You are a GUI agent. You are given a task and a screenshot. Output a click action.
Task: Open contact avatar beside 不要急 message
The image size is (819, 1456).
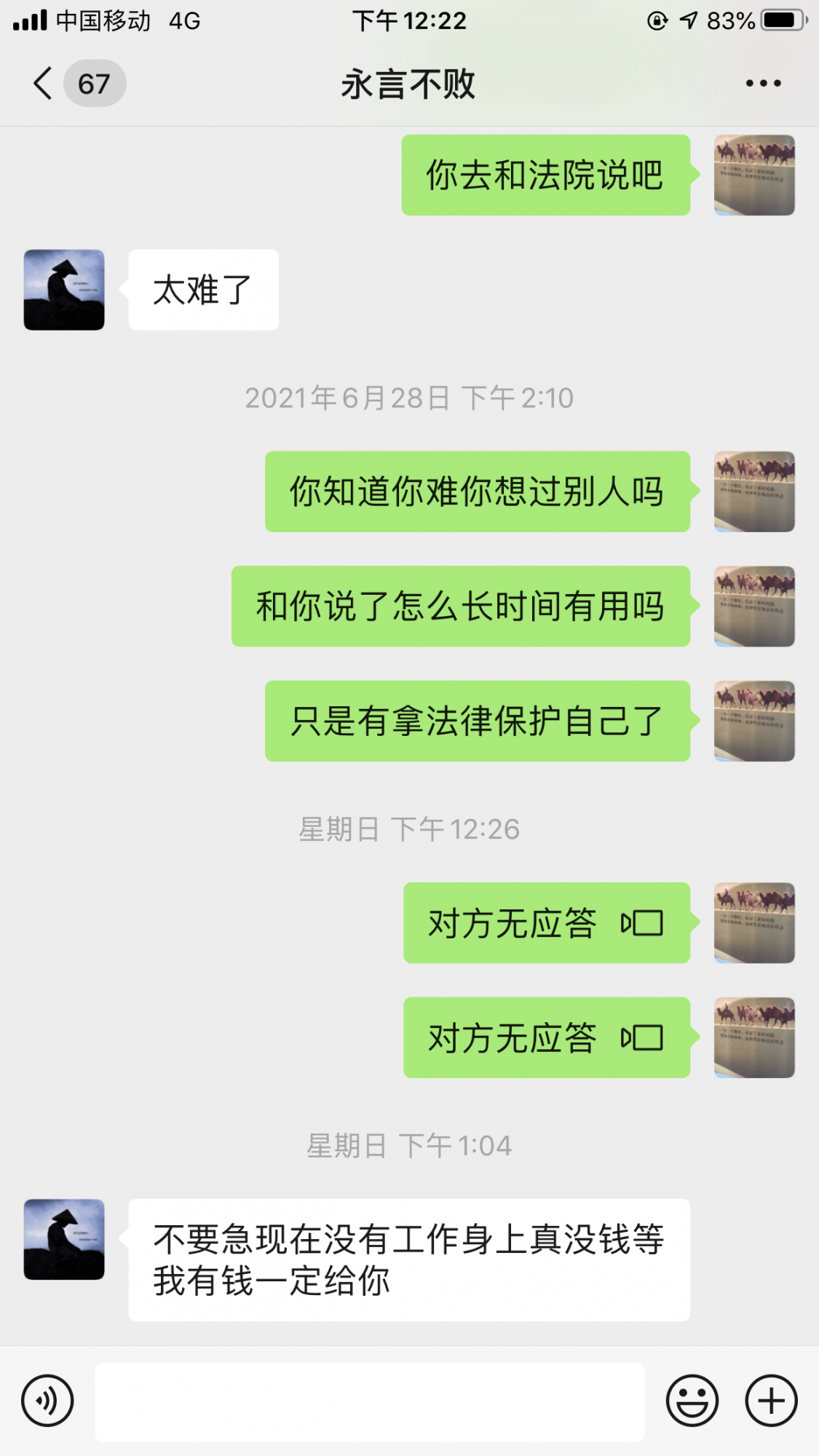64,1239
